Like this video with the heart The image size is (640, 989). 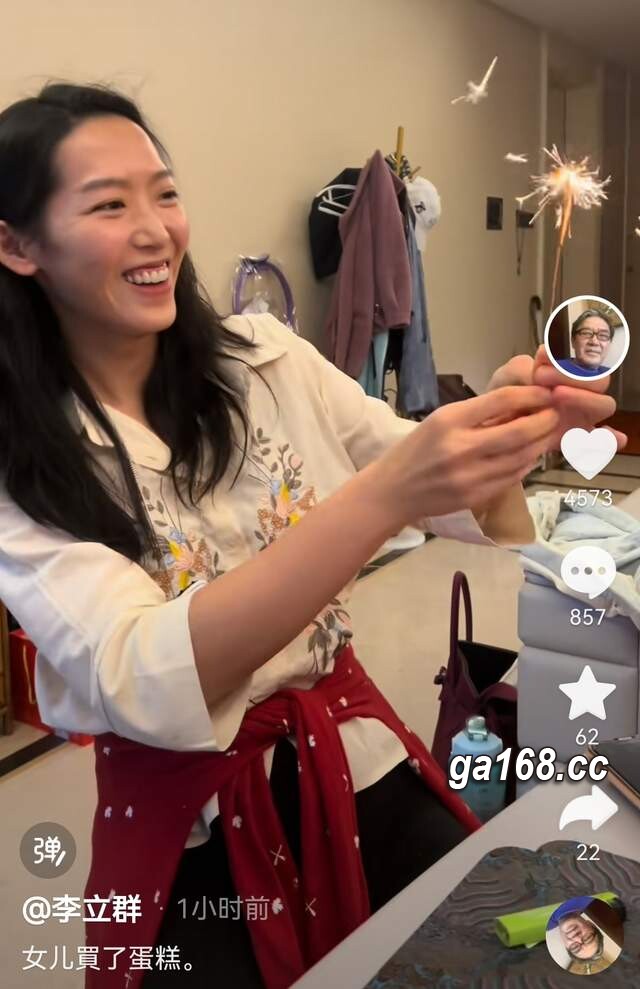588,453
